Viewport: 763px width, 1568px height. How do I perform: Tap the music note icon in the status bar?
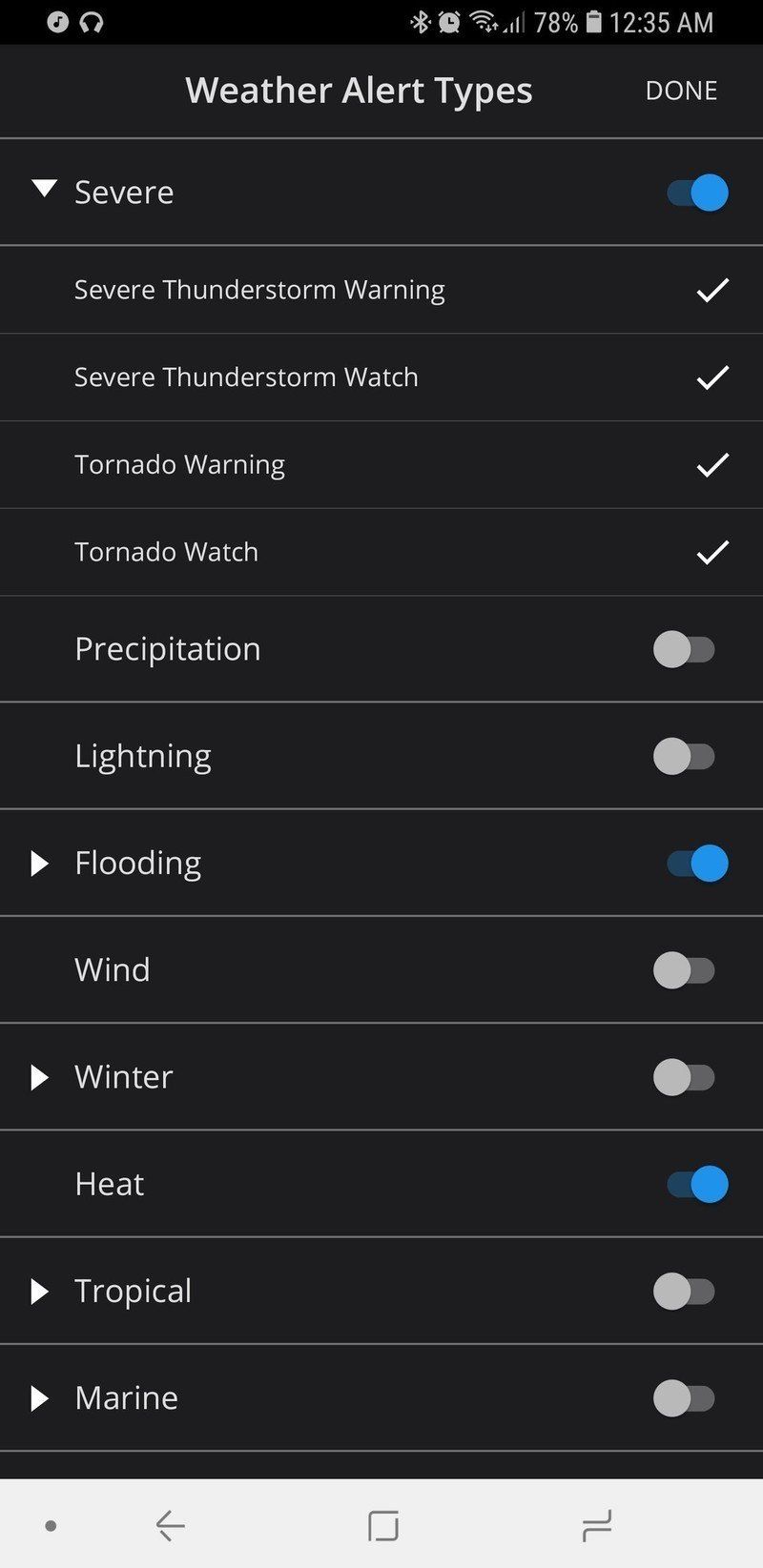point(57,21)
